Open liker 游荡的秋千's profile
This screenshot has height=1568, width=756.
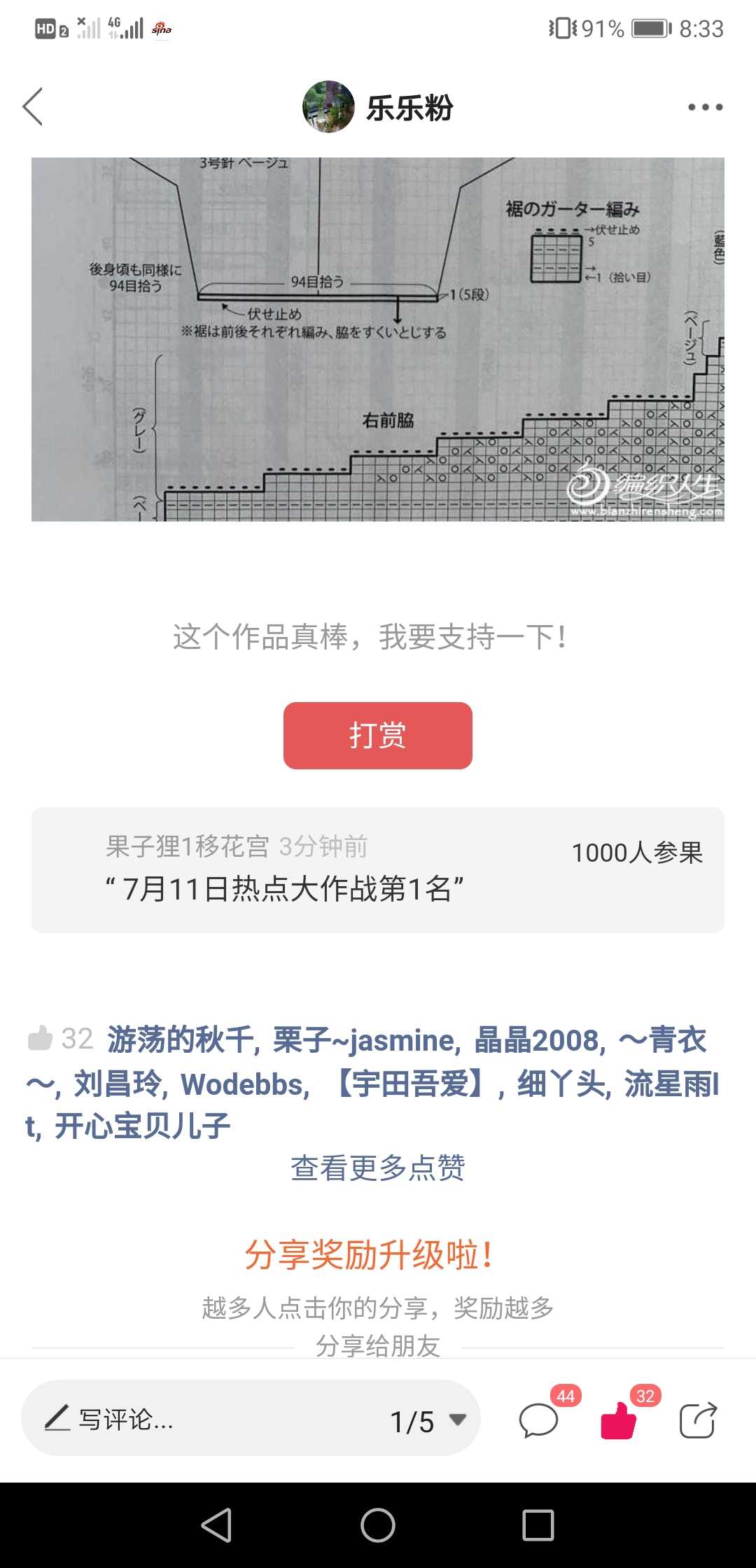[x=181, y=1040]
